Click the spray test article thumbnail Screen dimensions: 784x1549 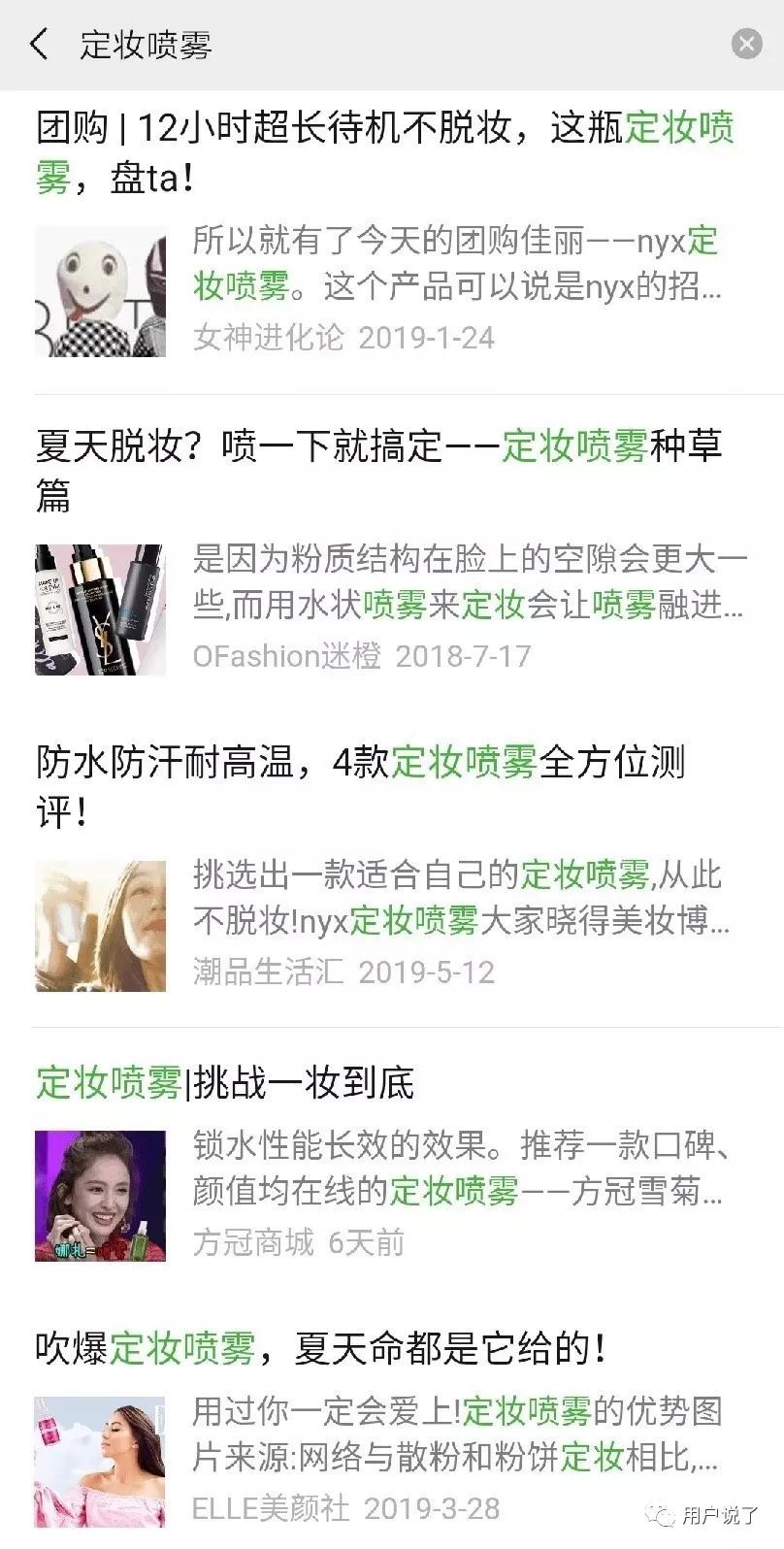[x=100, y=924]
